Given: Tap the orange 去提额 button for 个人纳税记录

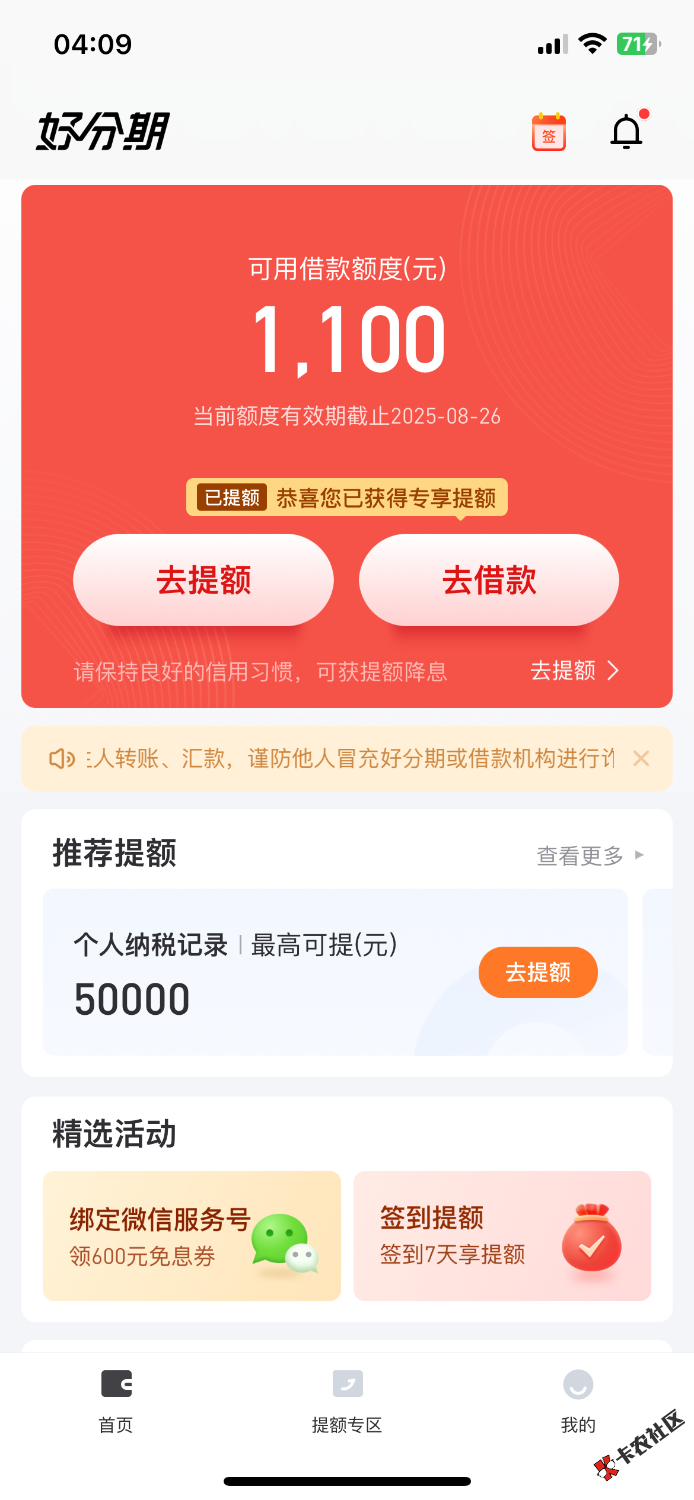Looking at the screenshot, I should tap(538, 972).
